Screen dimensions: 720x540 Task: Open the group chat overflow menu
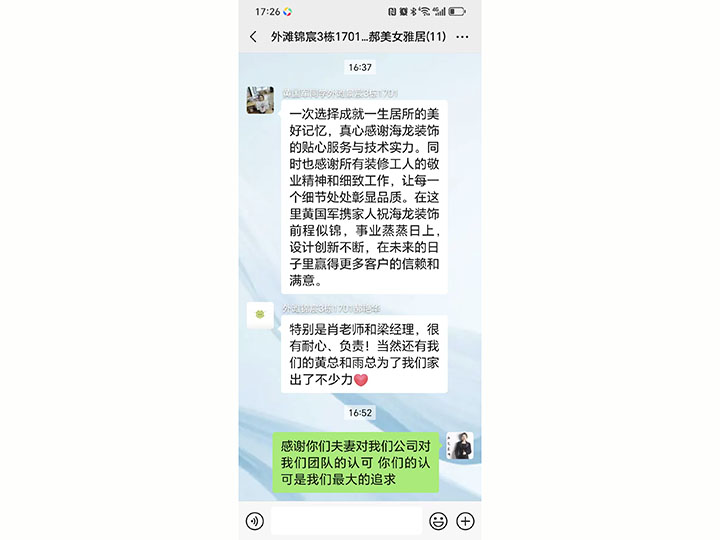tap(462, 37)
